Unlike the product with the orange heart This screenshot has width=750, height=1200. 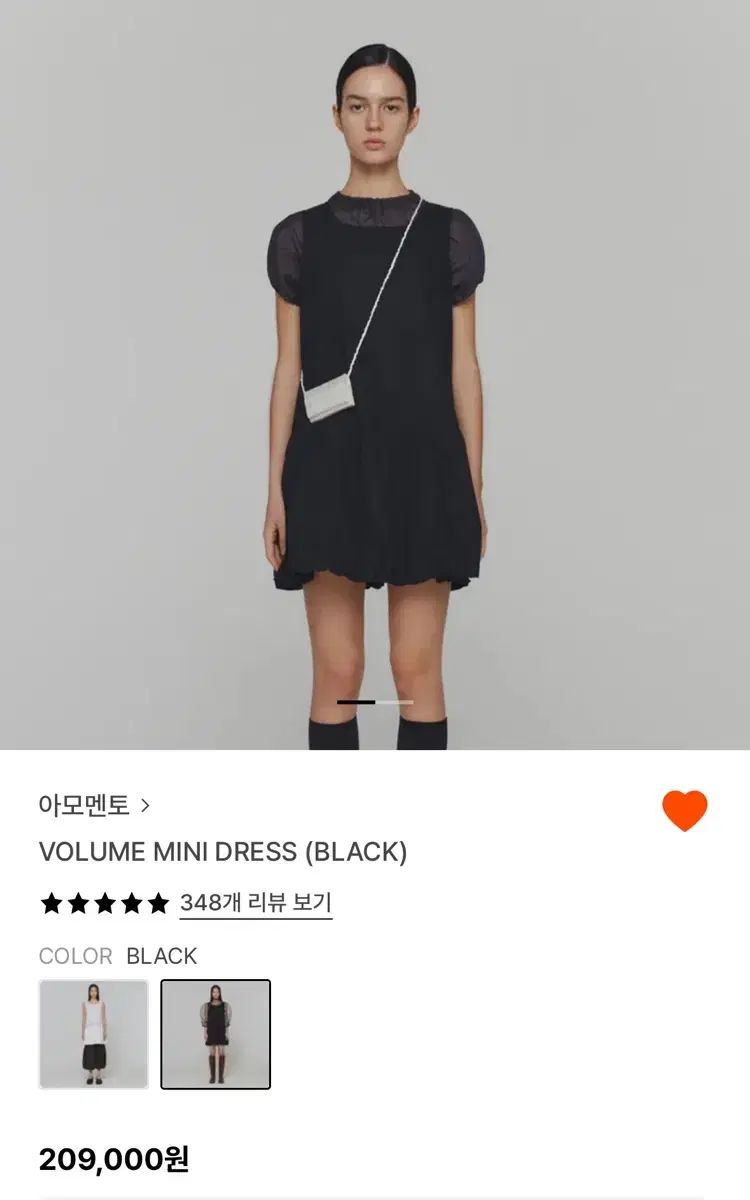[685, 810]
